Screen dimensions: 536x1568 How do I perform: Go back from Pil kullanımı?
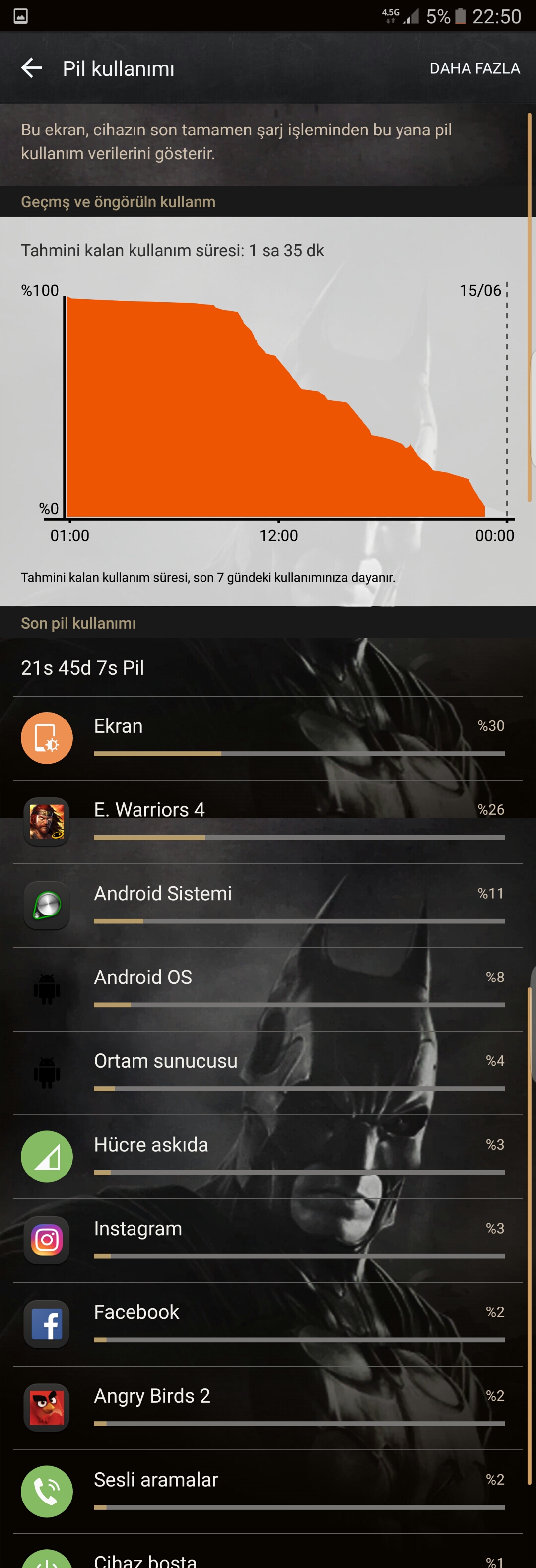(x=31, y=68)
